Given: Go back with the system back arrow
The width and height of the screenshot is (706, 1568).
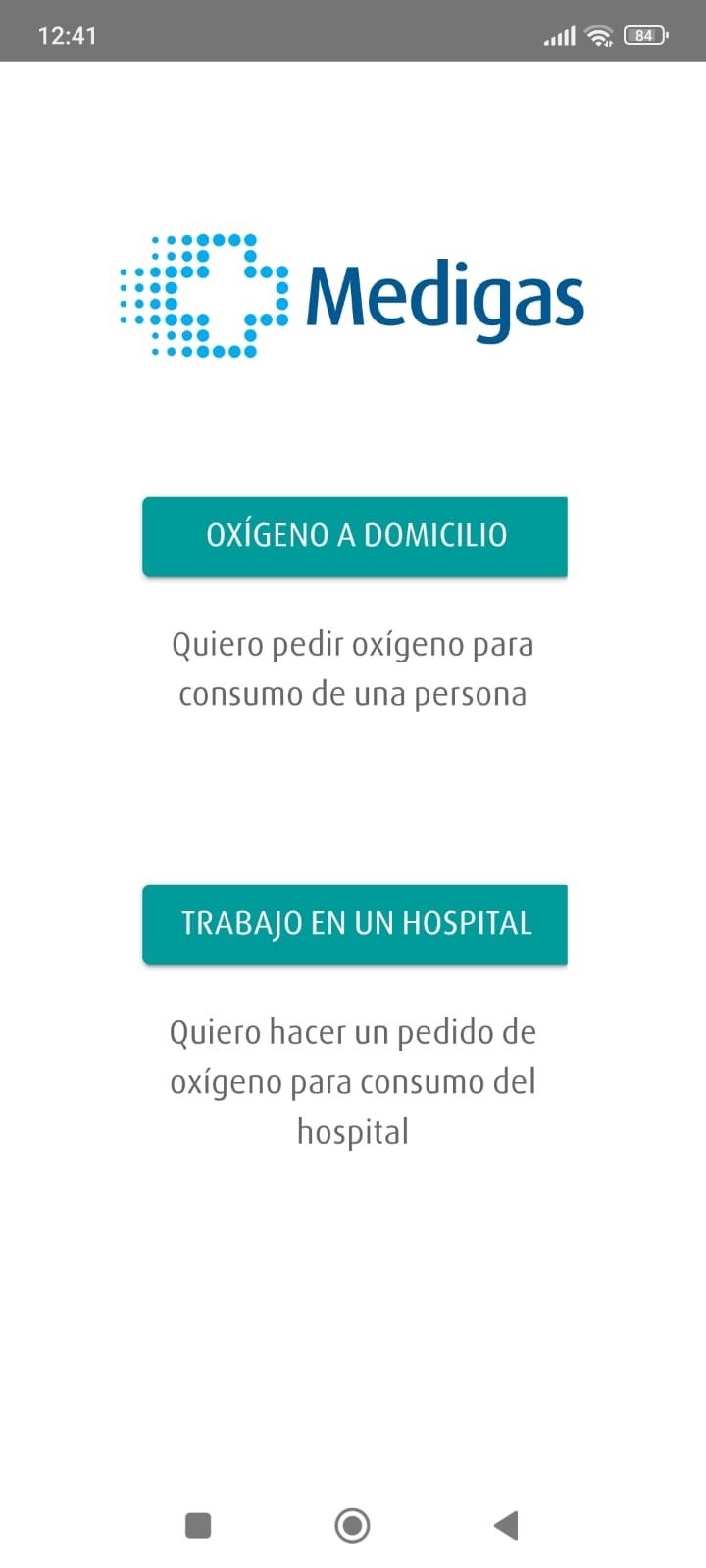Looking at the screenshot, I should point(506,1525).
